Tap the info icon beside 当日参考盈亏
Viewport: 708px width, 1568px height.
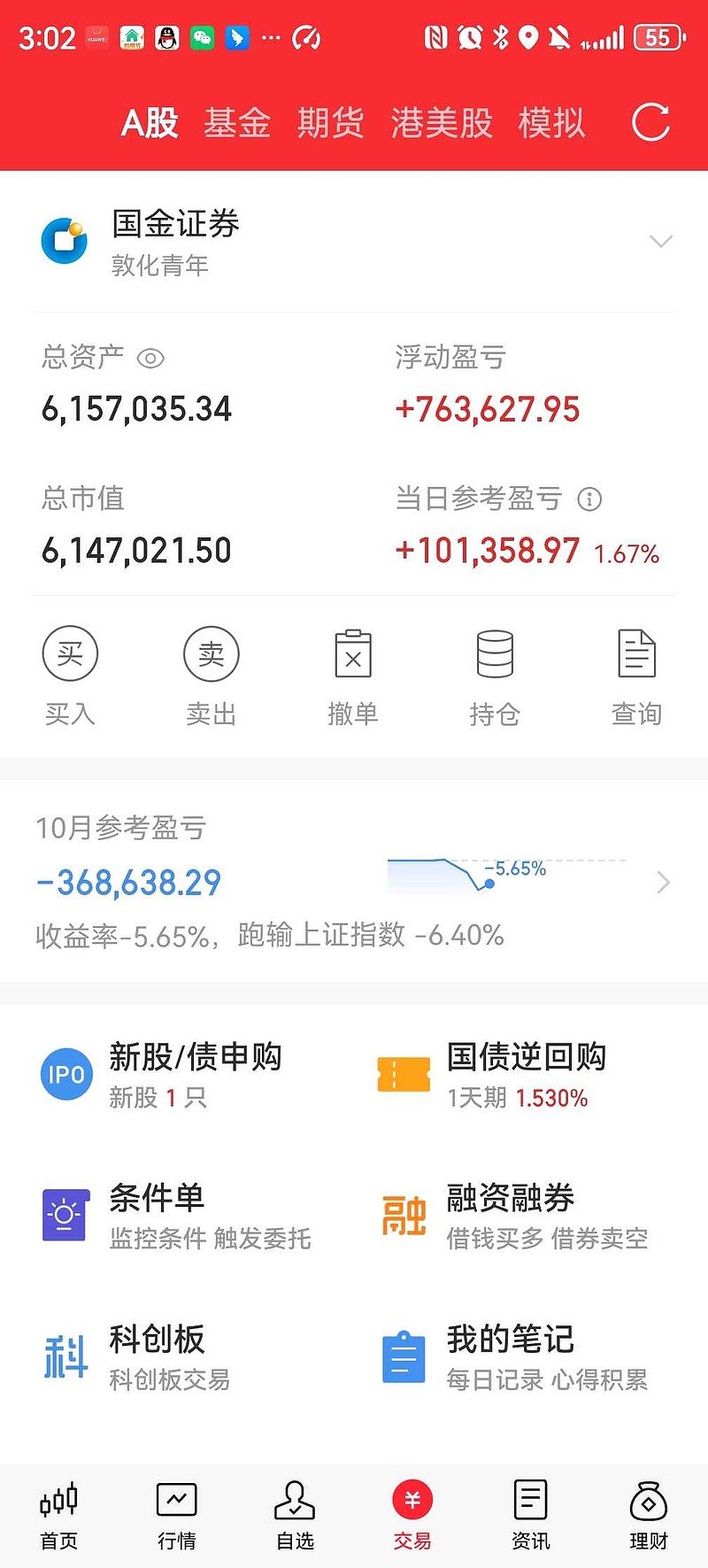(x=590, y=500)
